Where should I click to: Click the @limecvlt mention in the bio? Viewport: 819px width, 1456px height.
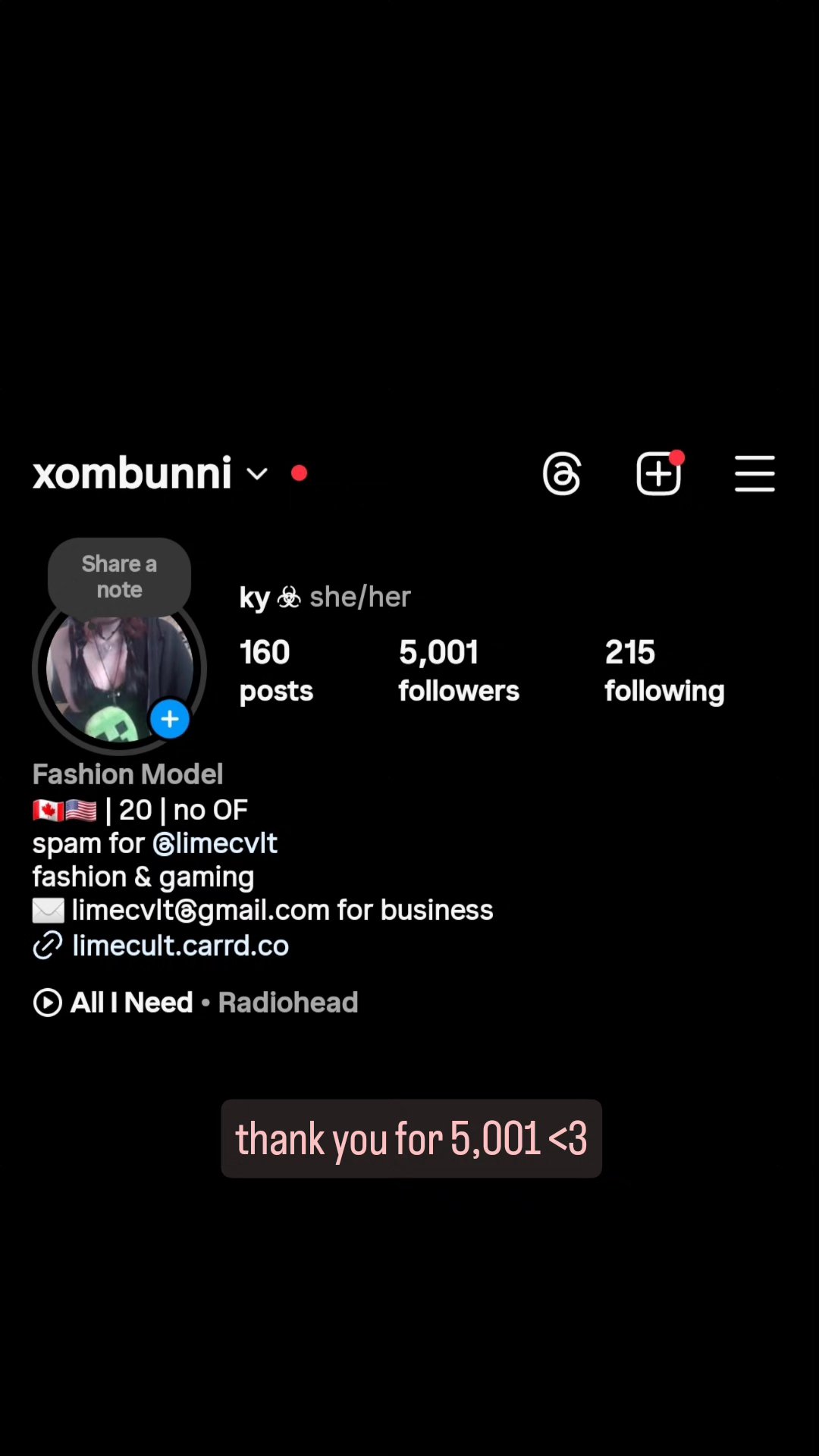[215, 843]
